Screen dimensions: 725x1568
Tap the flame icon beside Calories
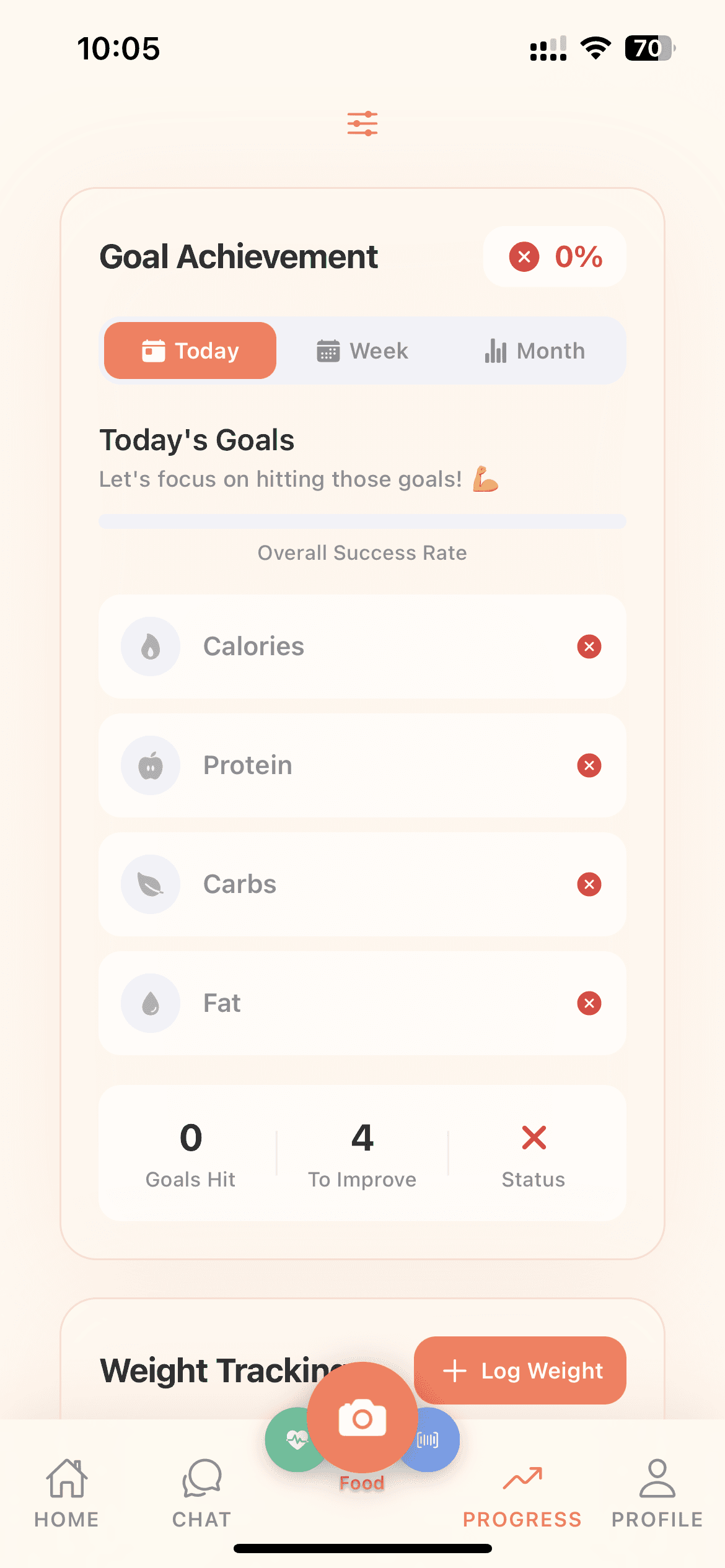pyautogui.click(x=151, y=647)
